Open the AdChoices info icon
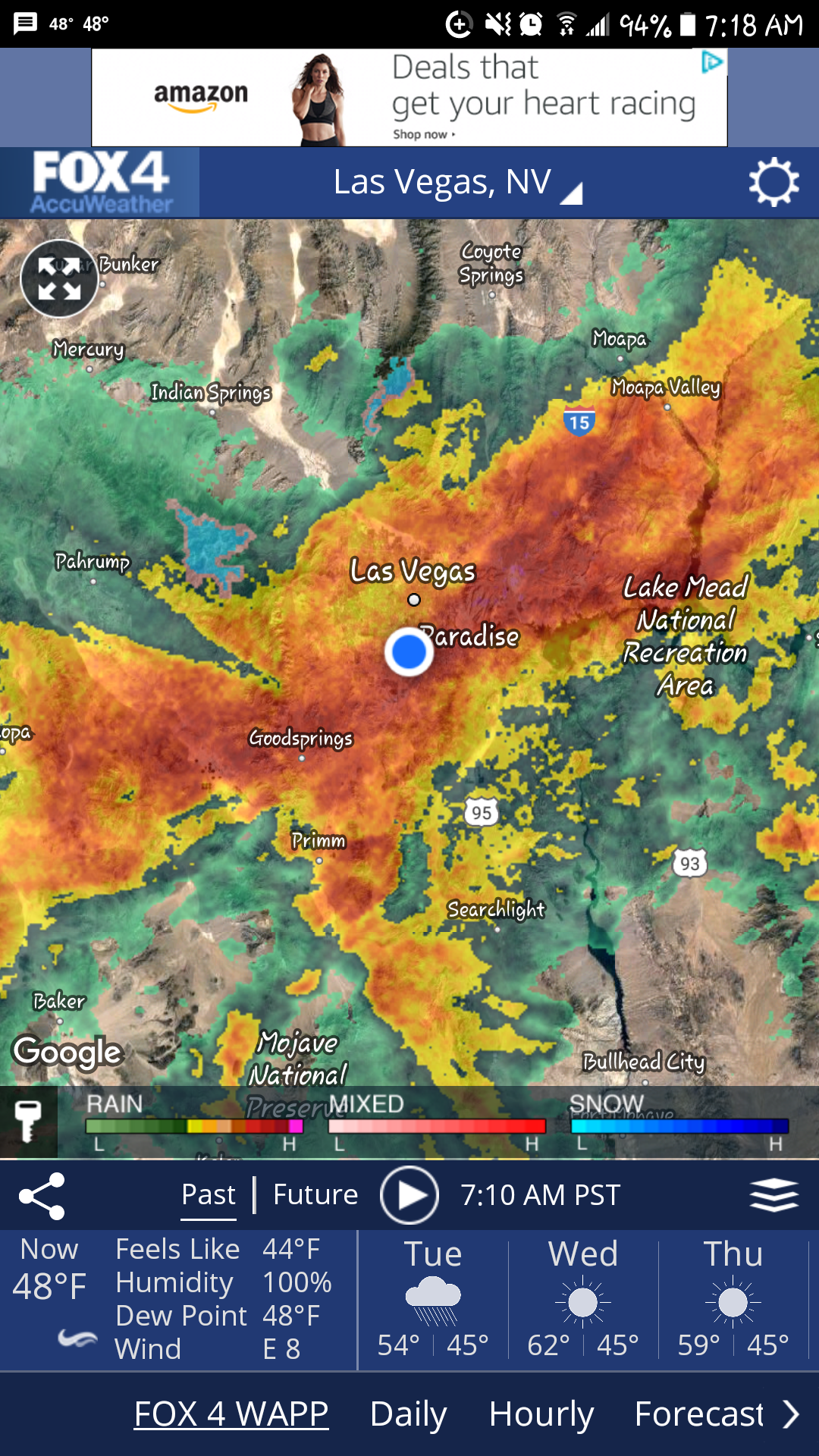The height and width of the screenshot is (1456, 819). click(712, 62)
